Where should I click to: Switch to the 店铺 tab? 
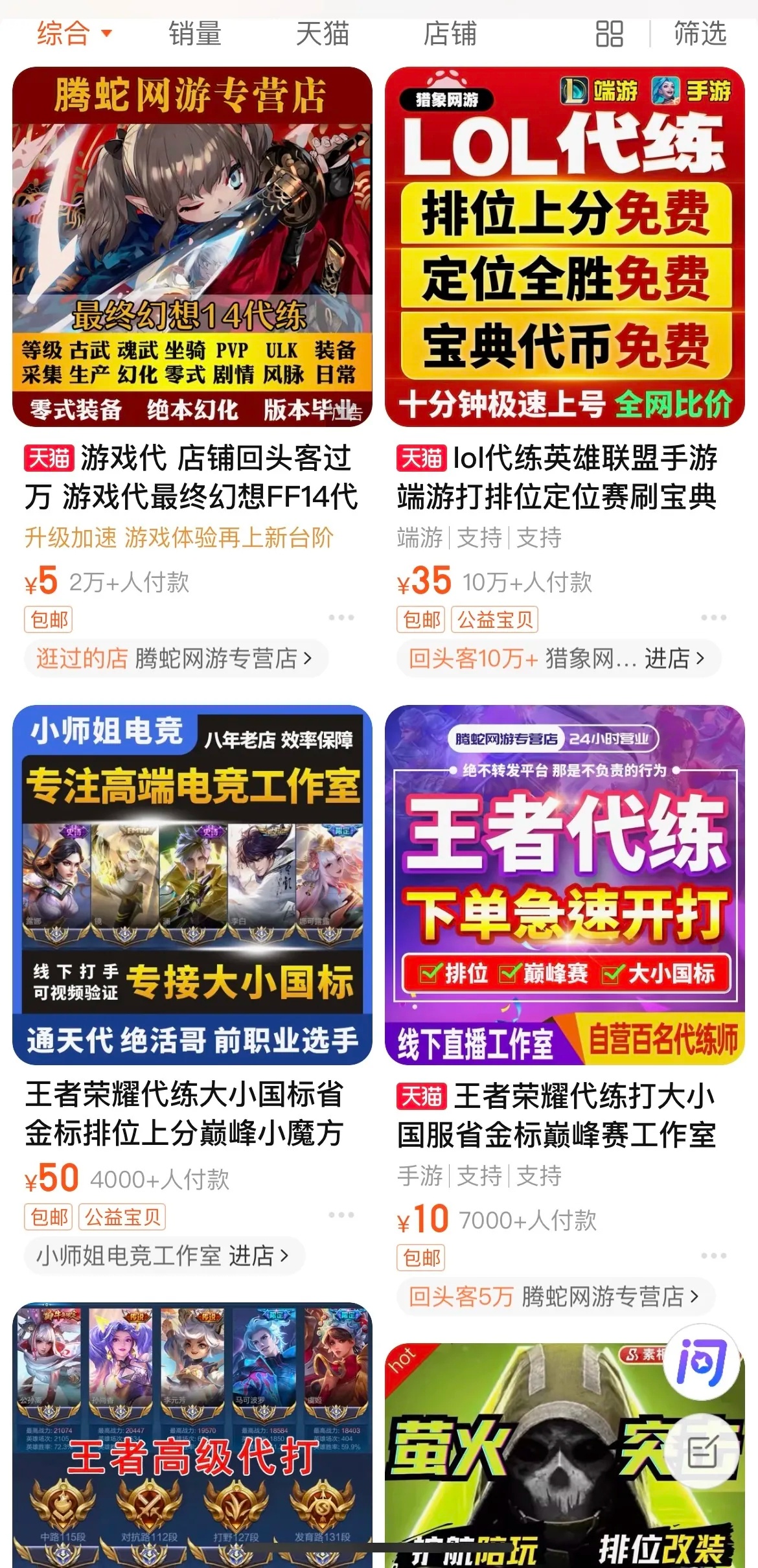pos(450,34)
